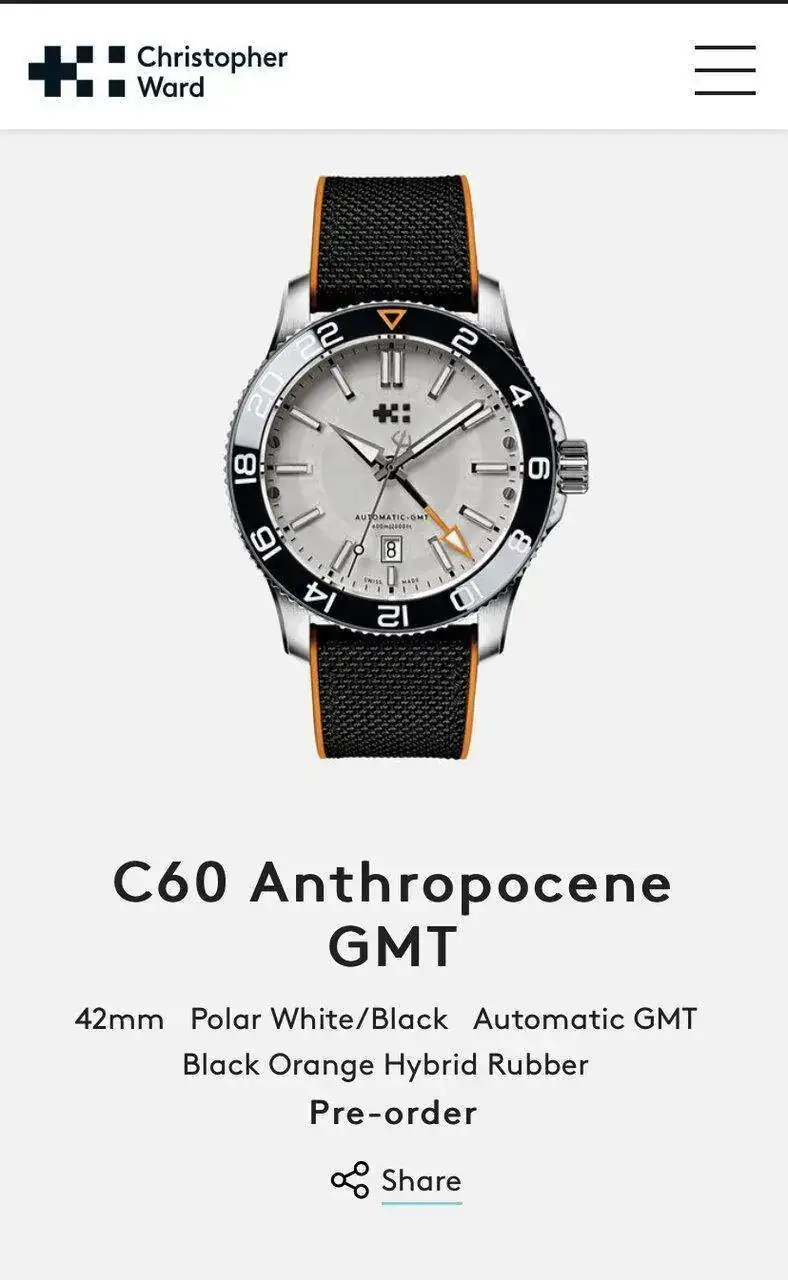
Task: Share the C60 Anthropocene GMT
Action: click(x=397, y=1181)
